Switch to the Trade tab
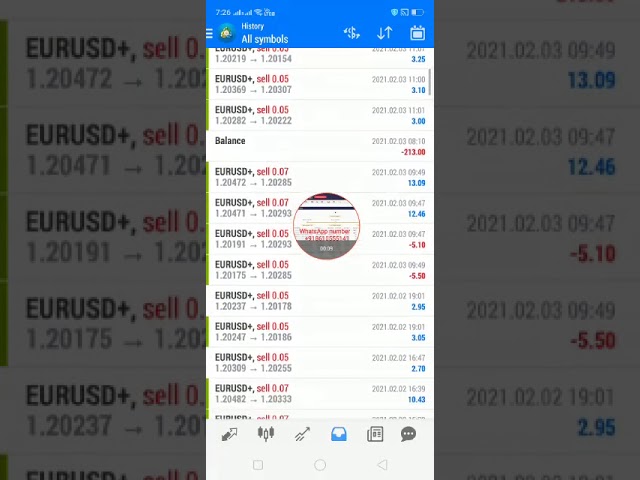 (x=302, y=434)
